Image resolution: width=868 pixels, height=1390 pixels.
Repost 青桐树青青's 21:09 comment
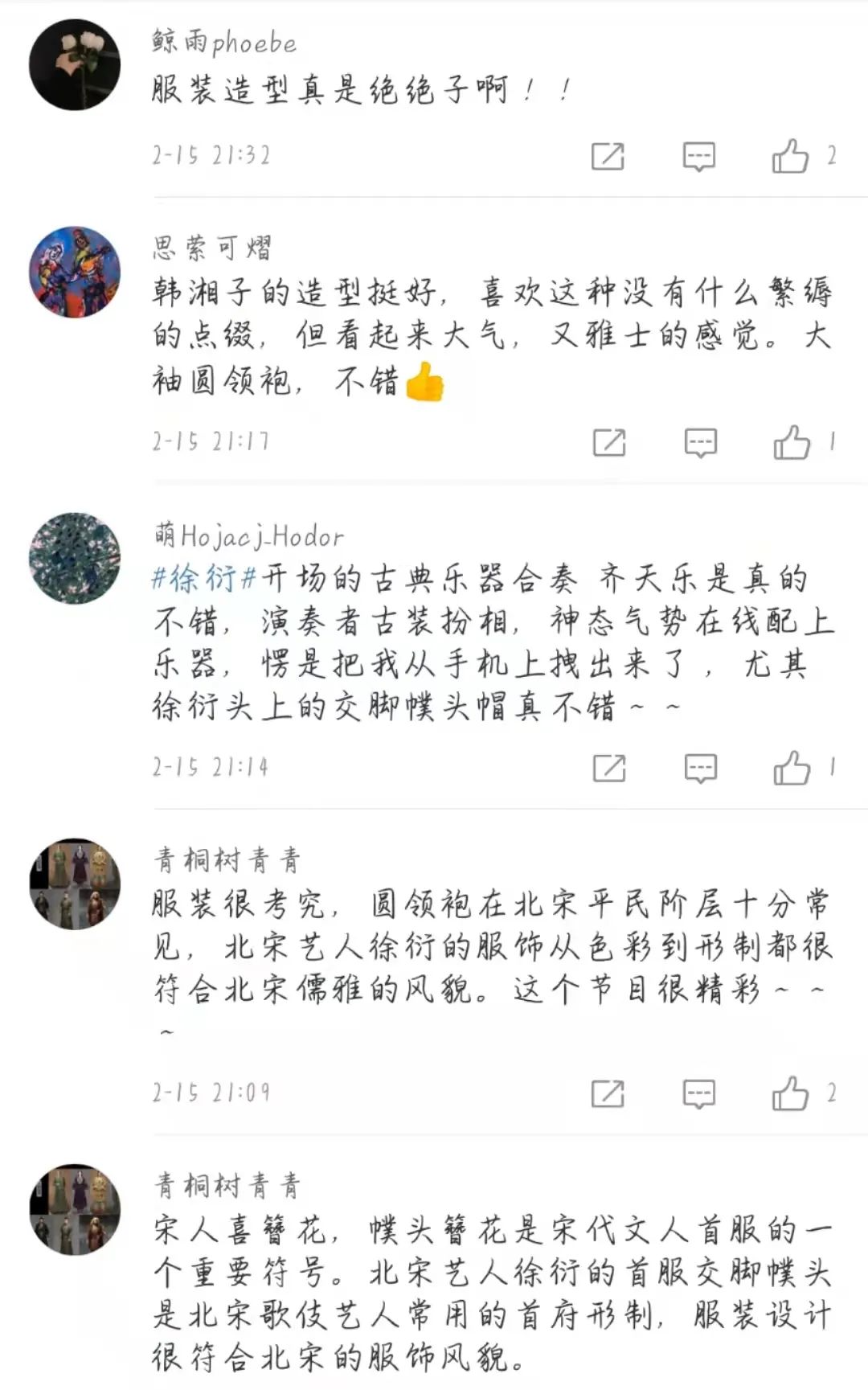(608, 1094)
